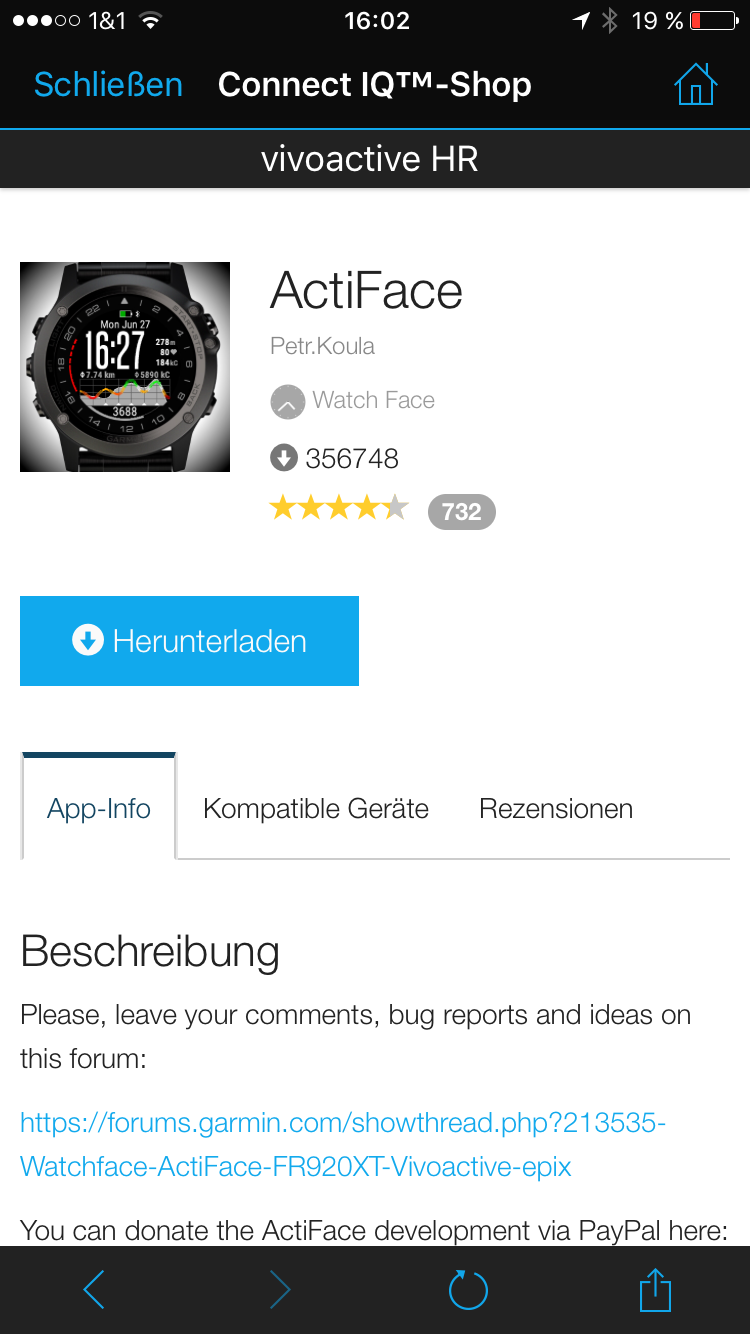This screenshot has width=750, height=1334.
Task: Go back with the left arrow
Action: (94, 1290)
